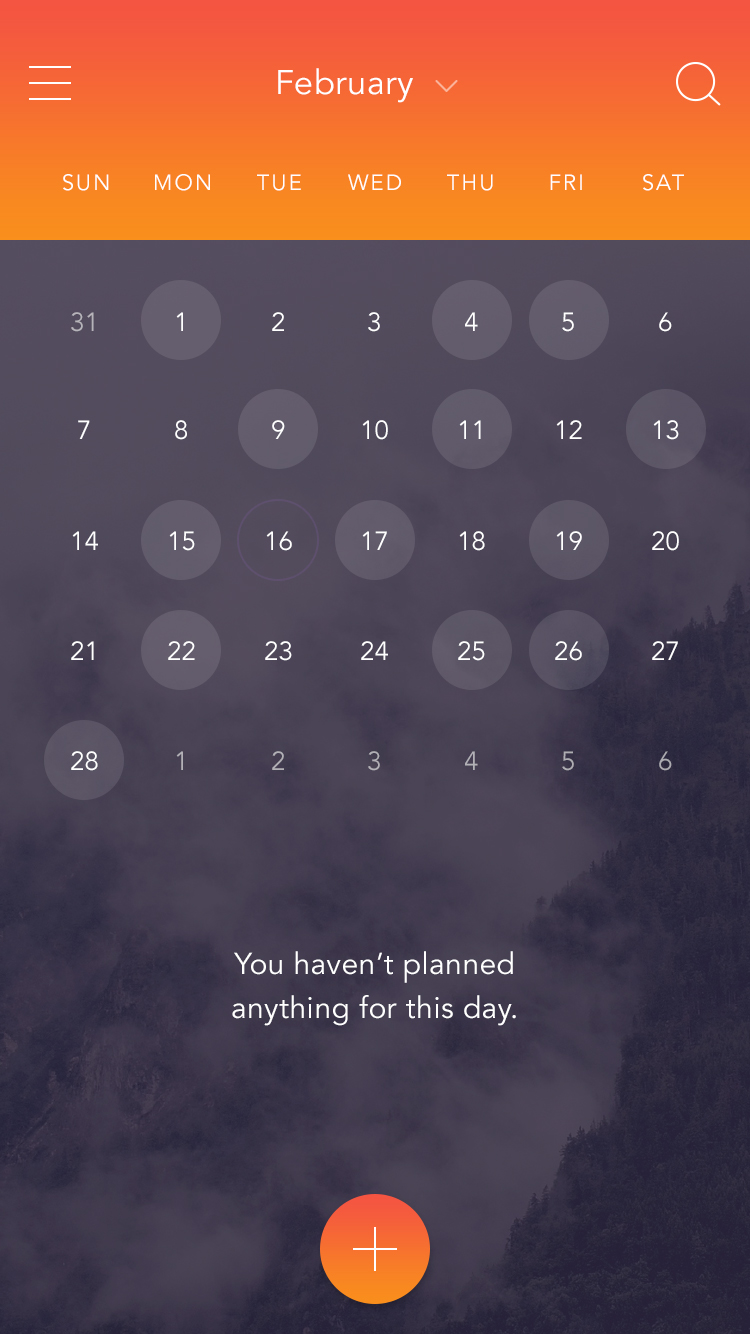Select February 25
The height and width of the screenshot is (1334, 750).
471,651
